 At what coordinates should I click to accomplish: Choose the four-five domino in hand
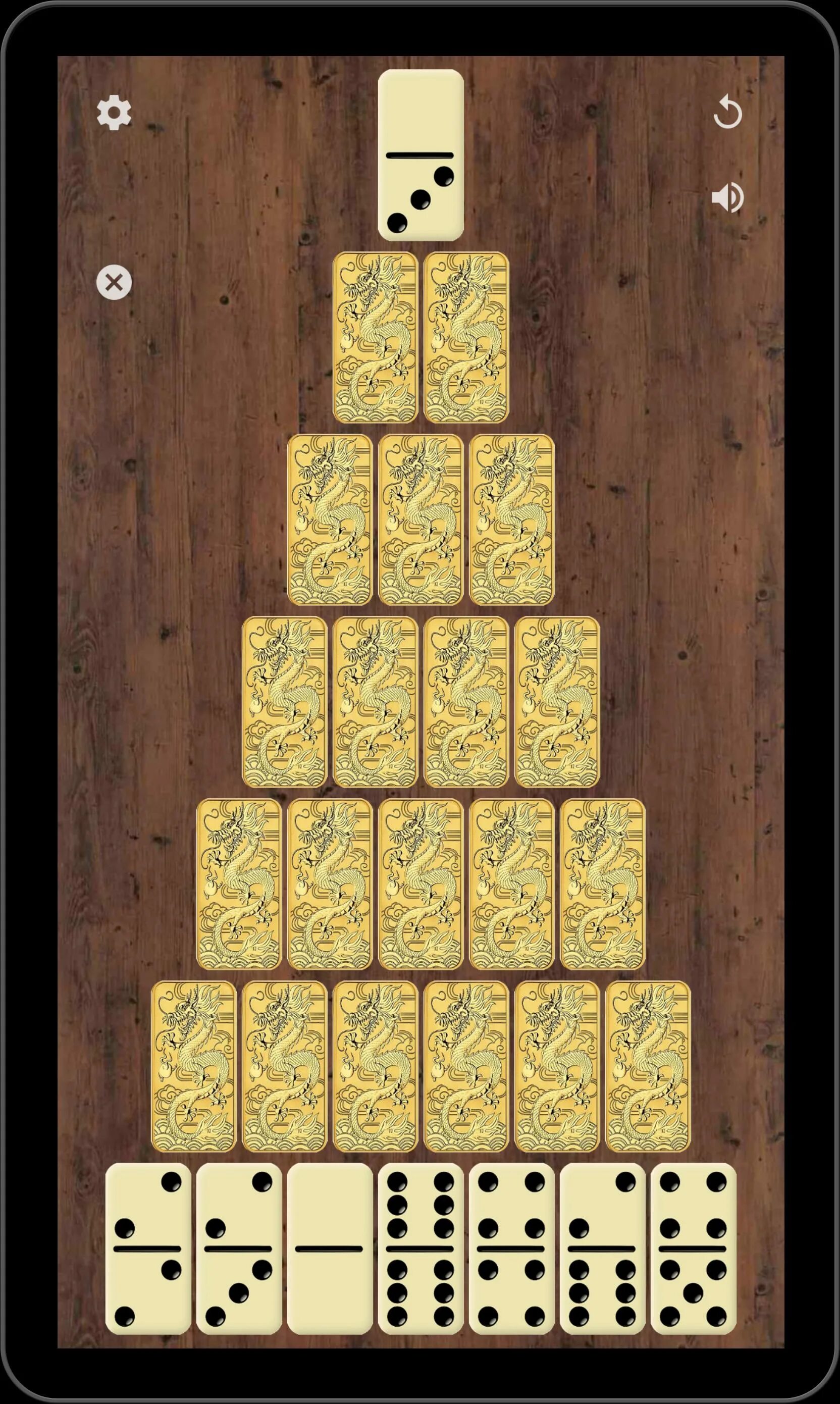point(693,1249)
